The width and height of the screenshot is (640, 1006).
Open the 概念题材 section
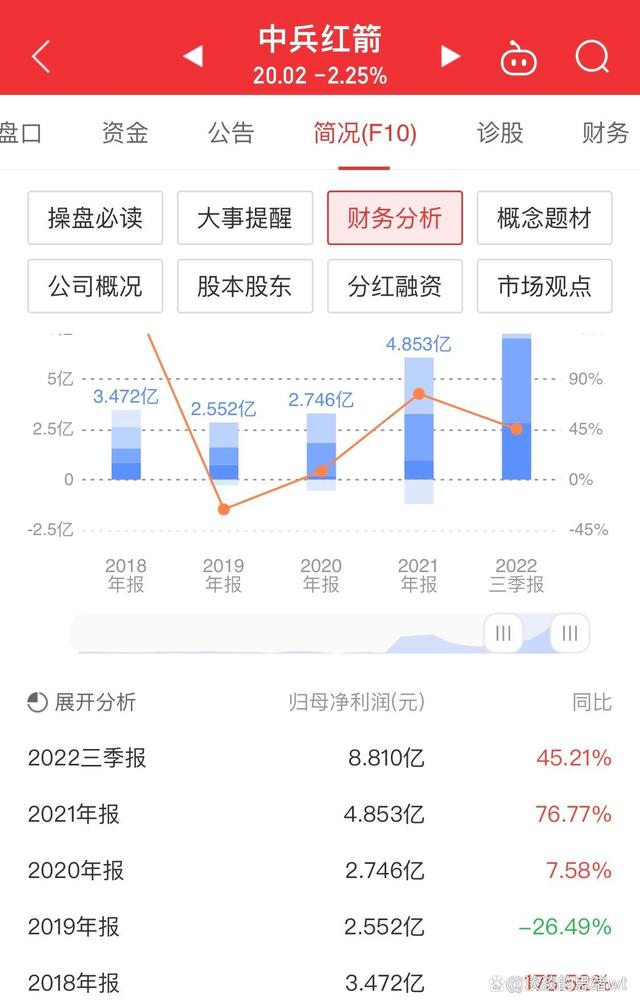click(x=544, y=218)
